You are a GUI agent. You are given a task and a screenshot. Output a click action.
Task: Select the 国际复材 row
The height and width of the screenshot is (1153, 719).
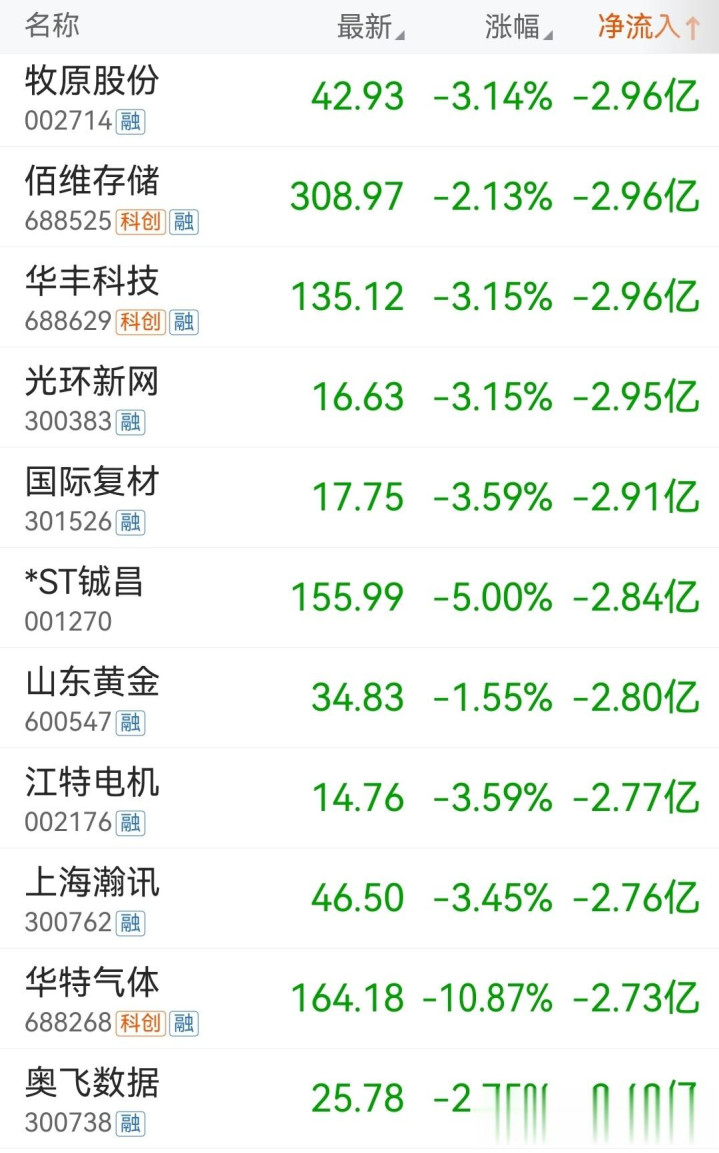point(360,497)
